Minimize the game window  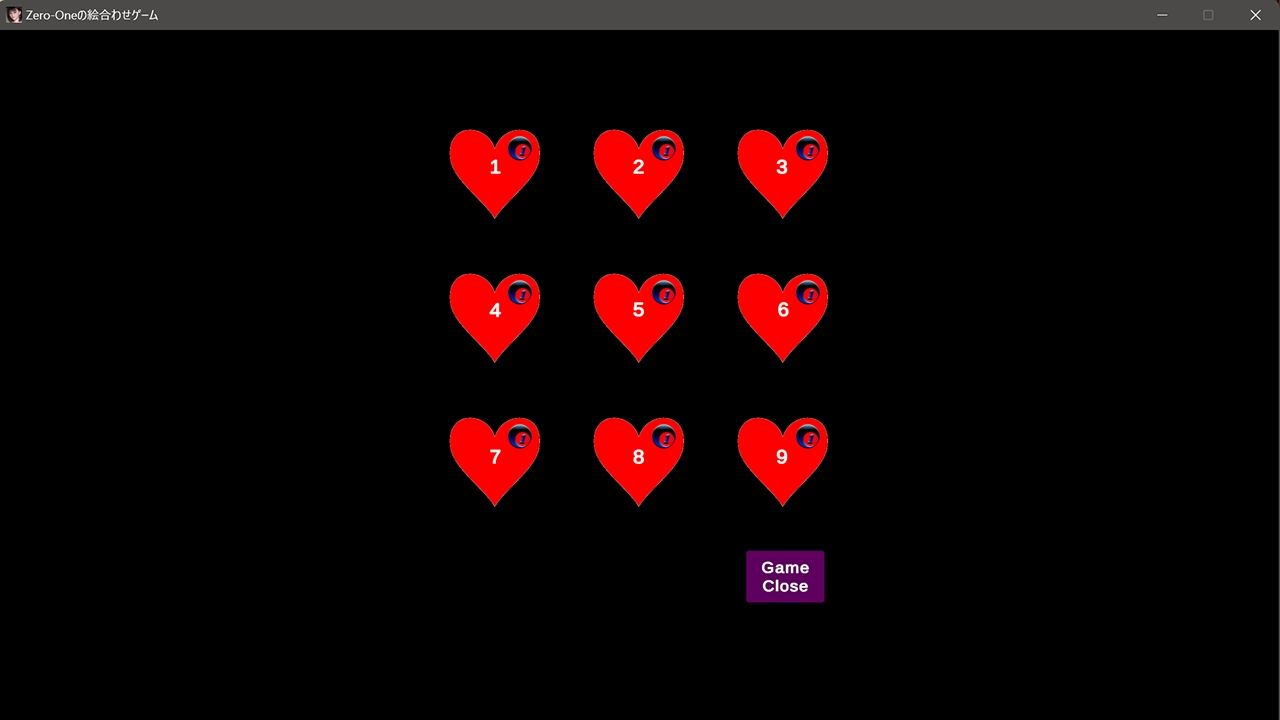[1162, 15]
